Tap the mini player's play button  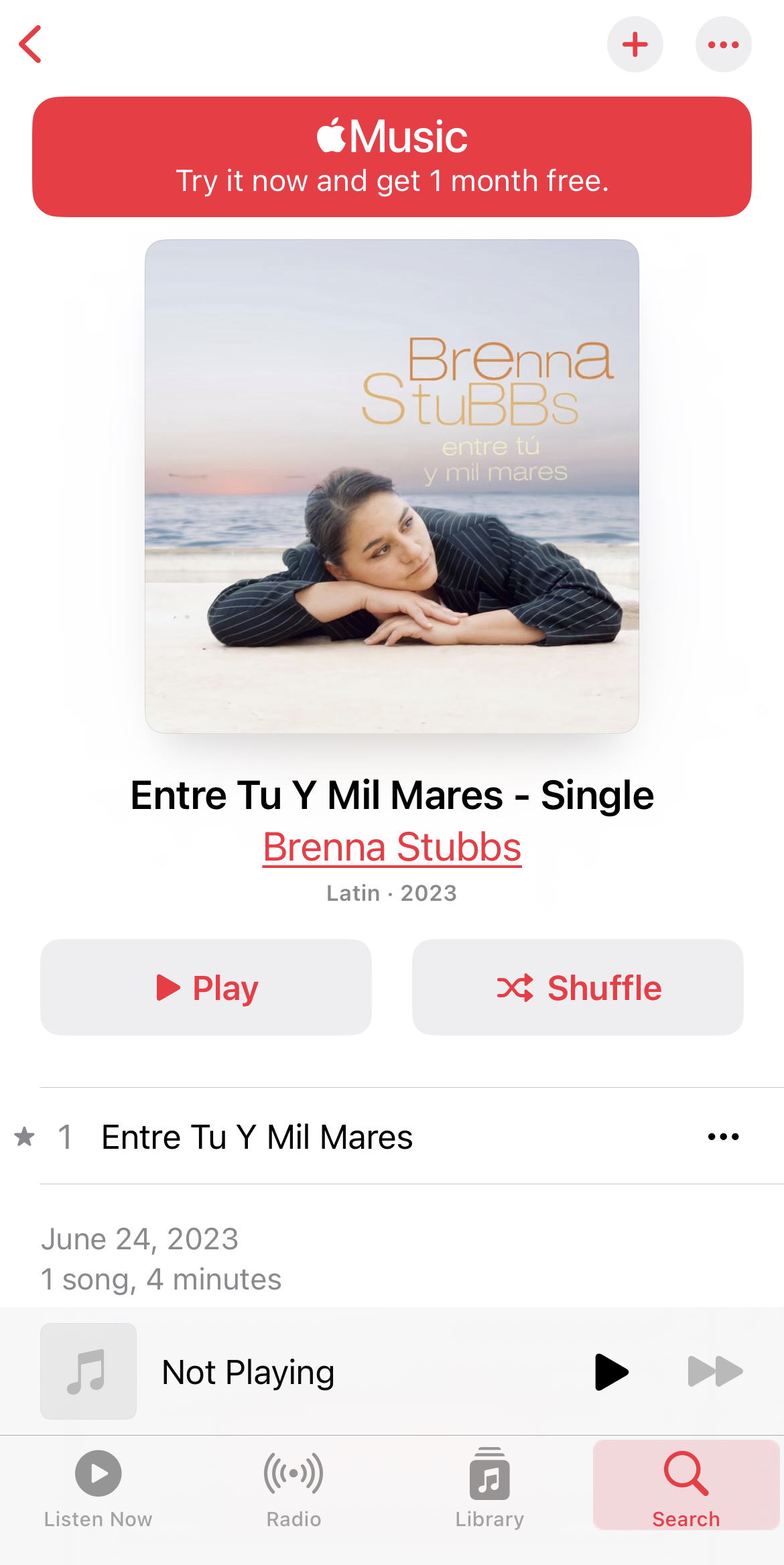click(611, 1371)
